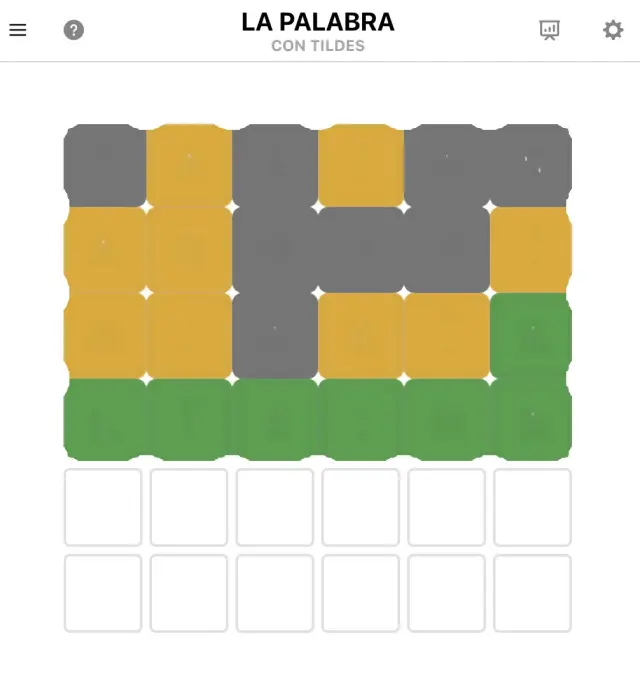View the statistics chart
The height and width of the screenshot is (699, 640).
[549, 30]
